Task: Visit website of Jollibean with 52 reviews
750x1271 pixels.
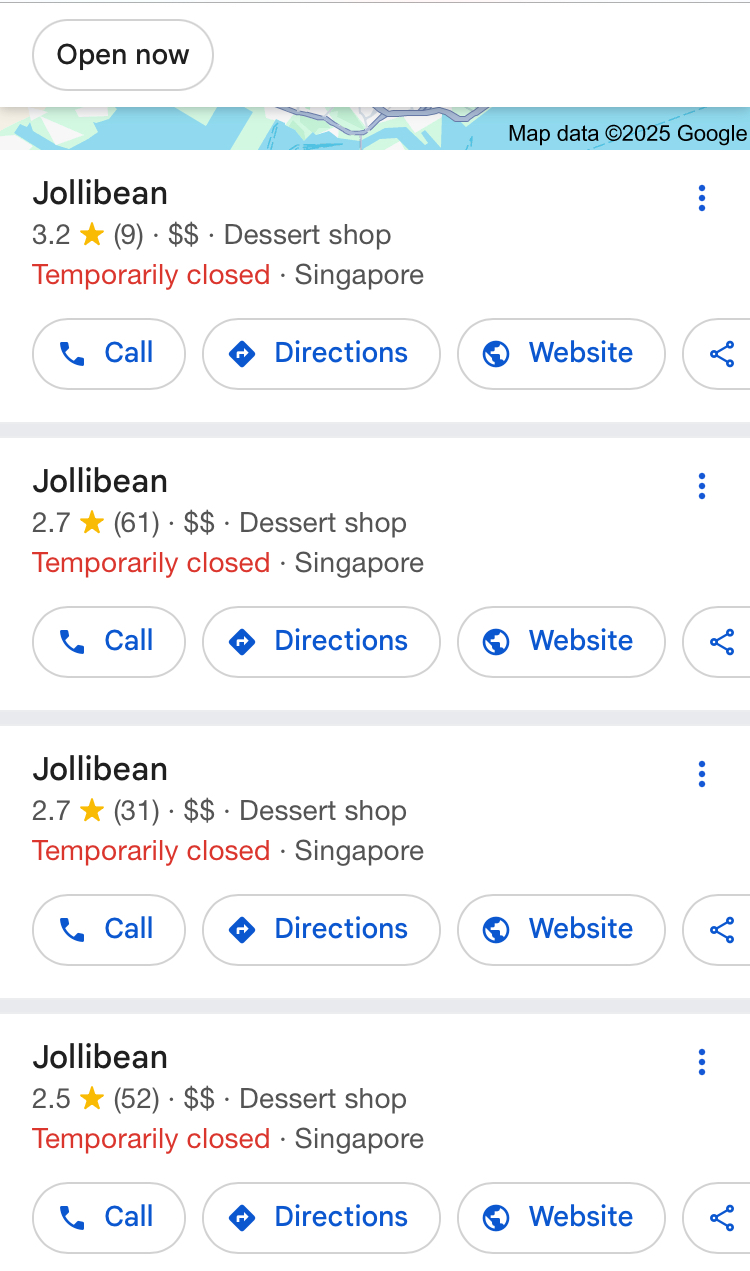Action: pos(561,1217)
